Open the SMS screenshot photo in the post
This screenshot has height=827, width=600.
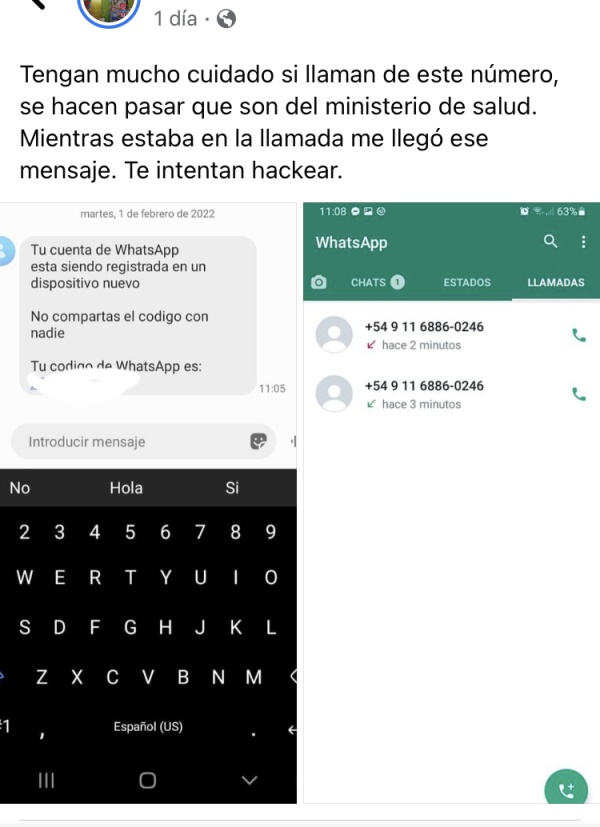point(148,500)
